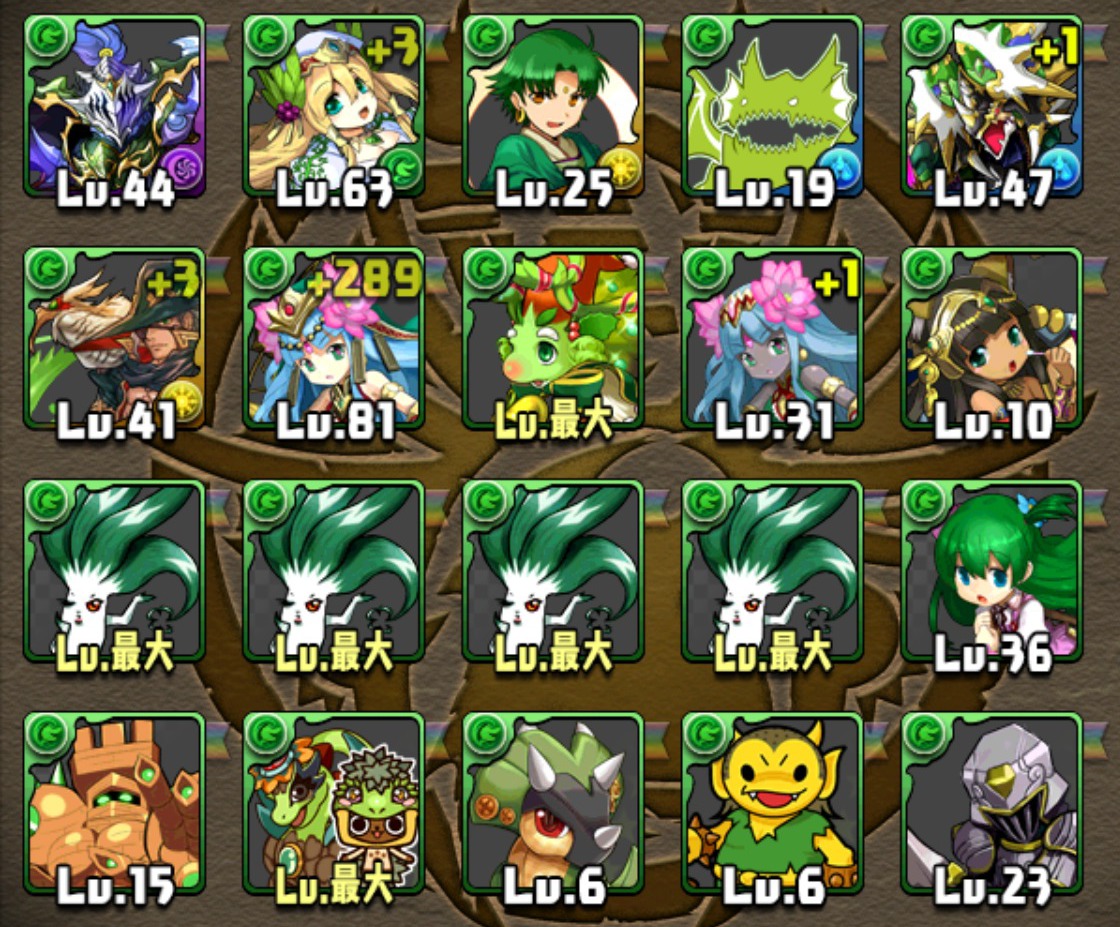Open the Lv.63 blonde girl with +3
Viewport: 1120px width, 927px height.
333,110
